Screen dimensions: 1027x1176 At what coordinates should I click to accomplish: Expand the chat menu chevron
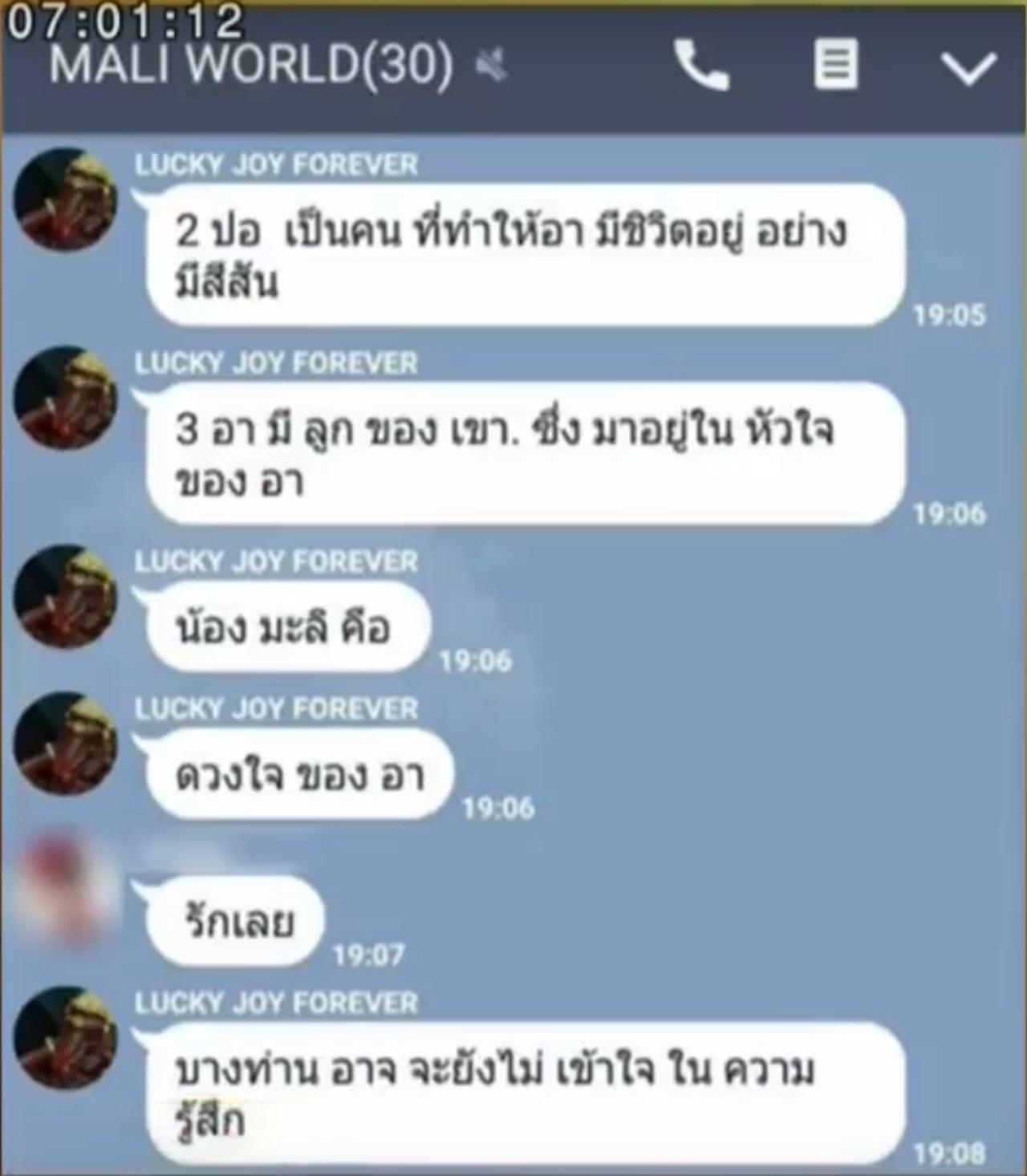click(968, 68)
